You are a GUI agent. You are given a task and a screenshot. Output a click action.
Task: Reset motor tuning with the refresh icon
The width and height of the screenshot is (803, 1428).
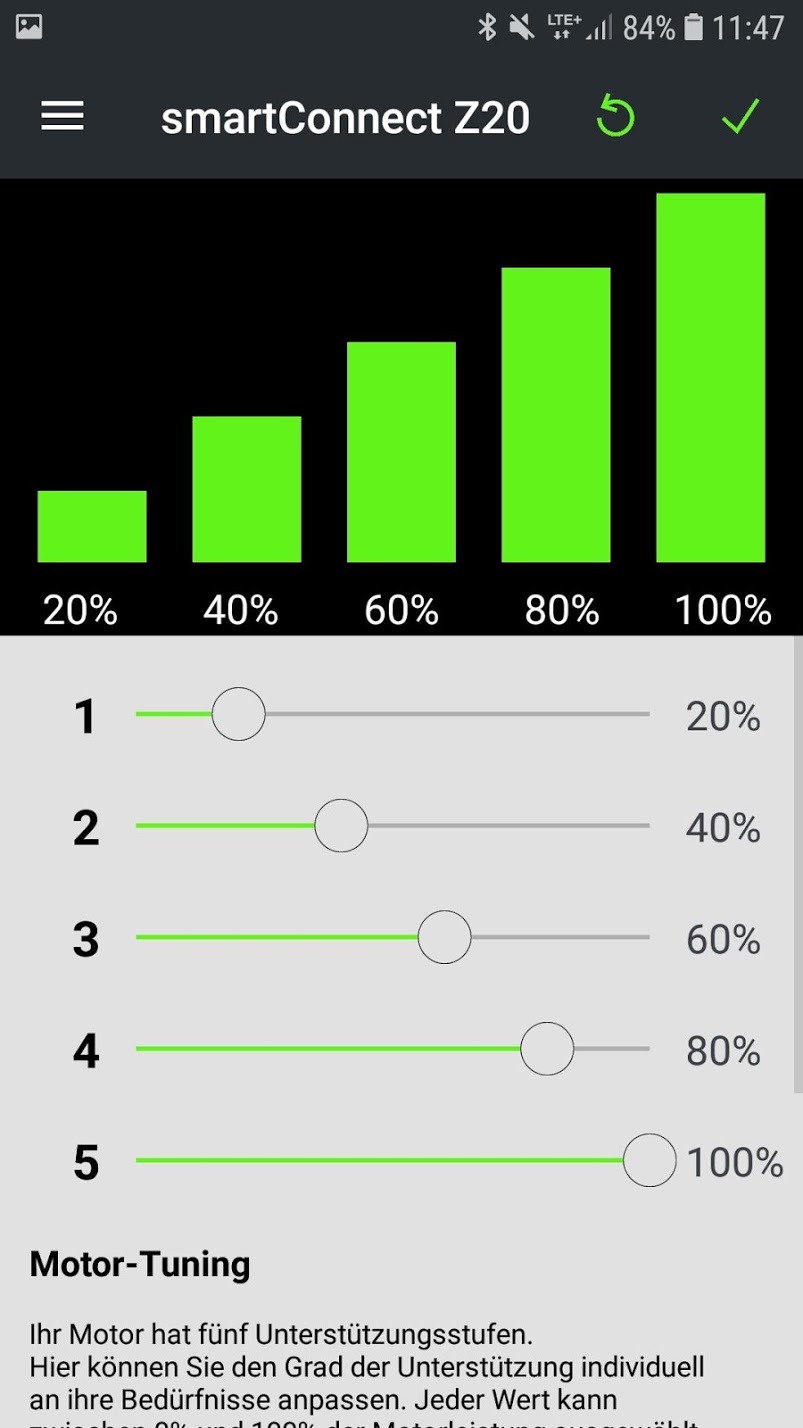[615, 118]
